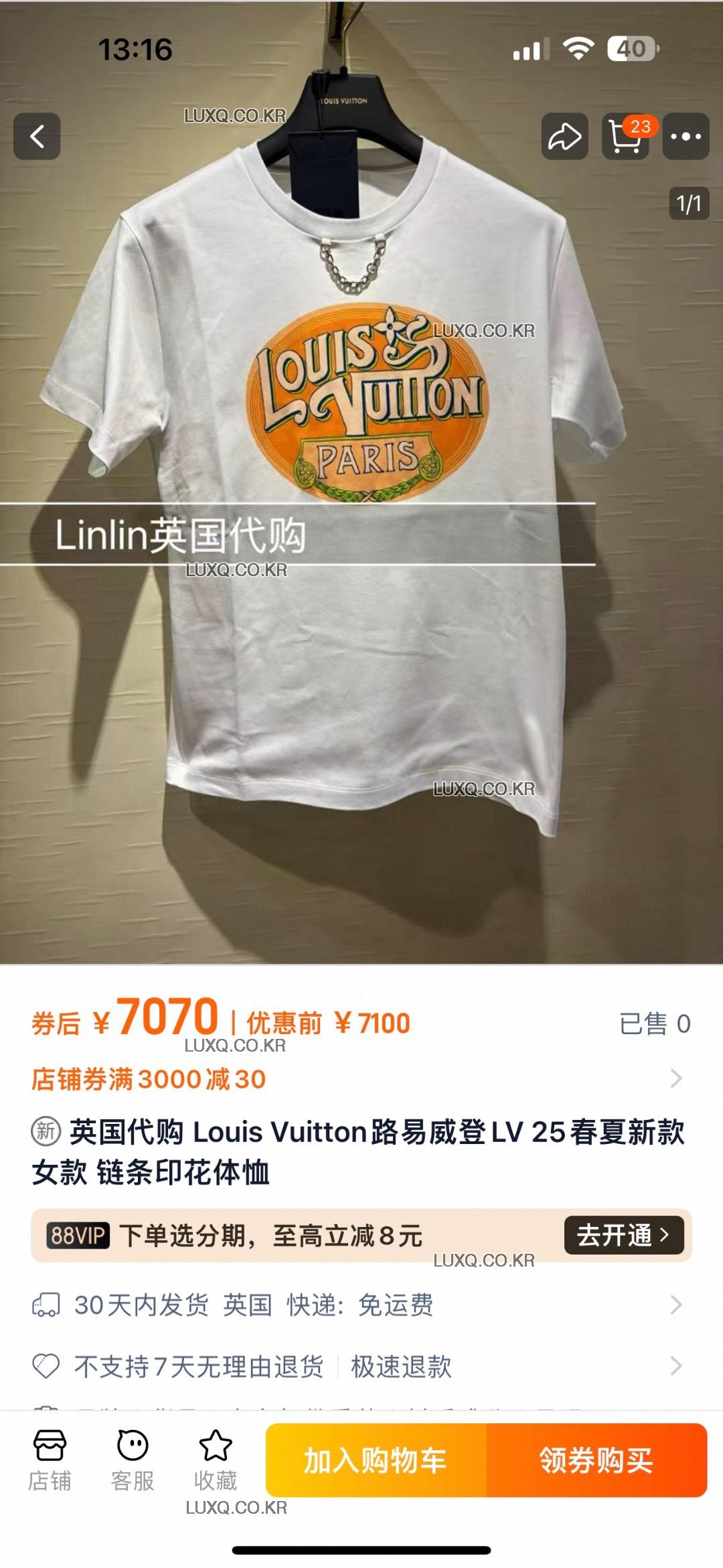The height and width of the screenshot is (1568, 723).
Task: Go back to the previous page
Action: tap(37, 137)
